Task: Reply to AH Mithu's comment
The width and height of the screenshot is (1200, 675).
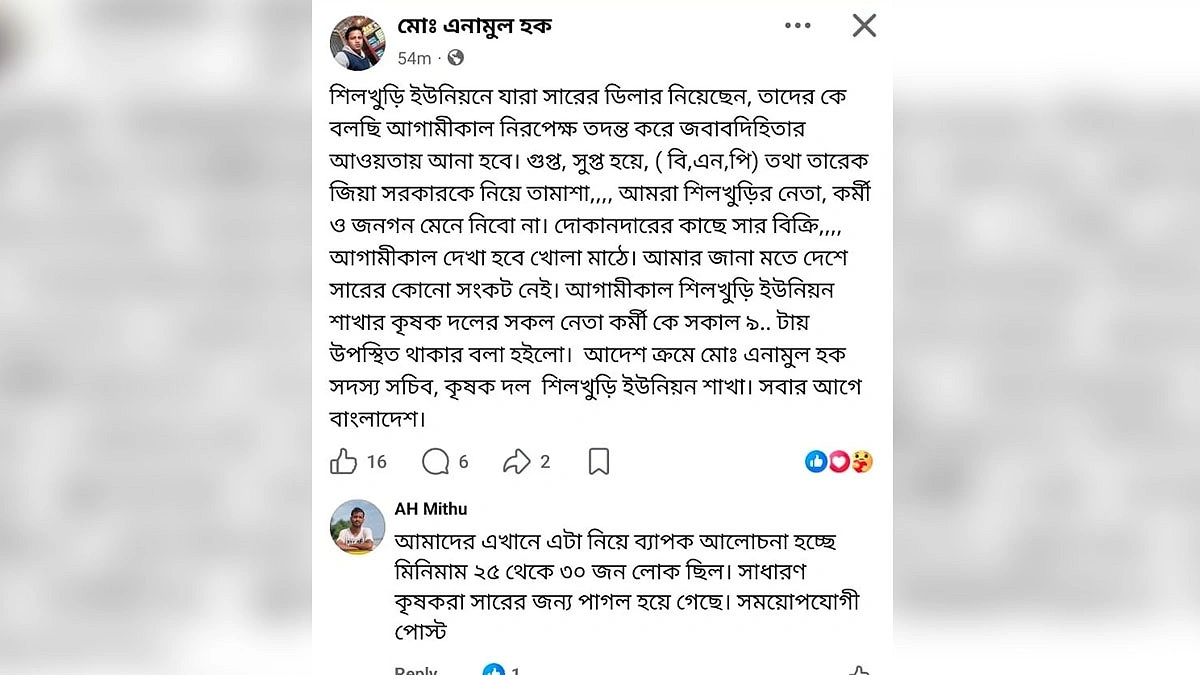Action: (415, 670)
